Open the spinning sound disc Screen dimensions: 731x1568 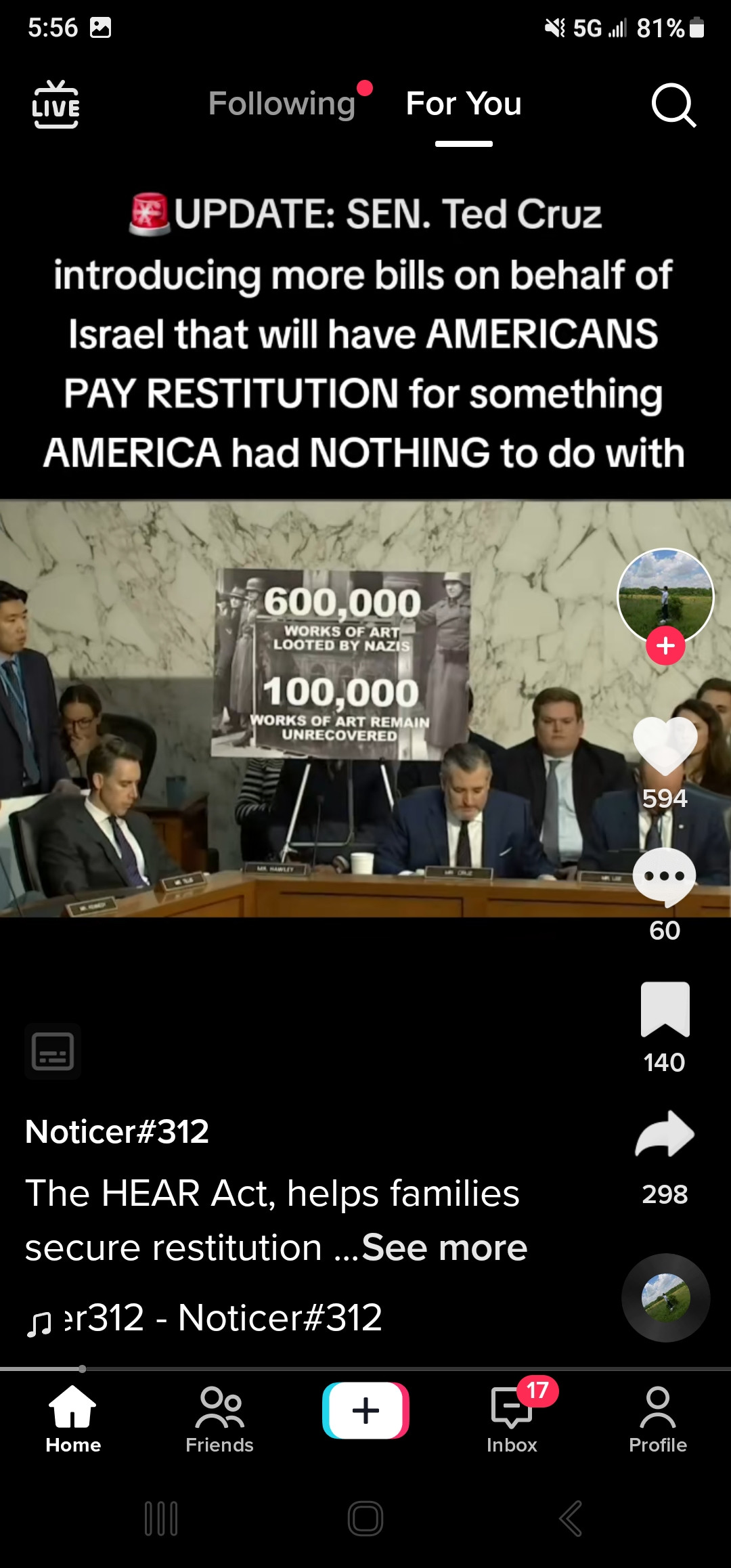point(665,1298)
